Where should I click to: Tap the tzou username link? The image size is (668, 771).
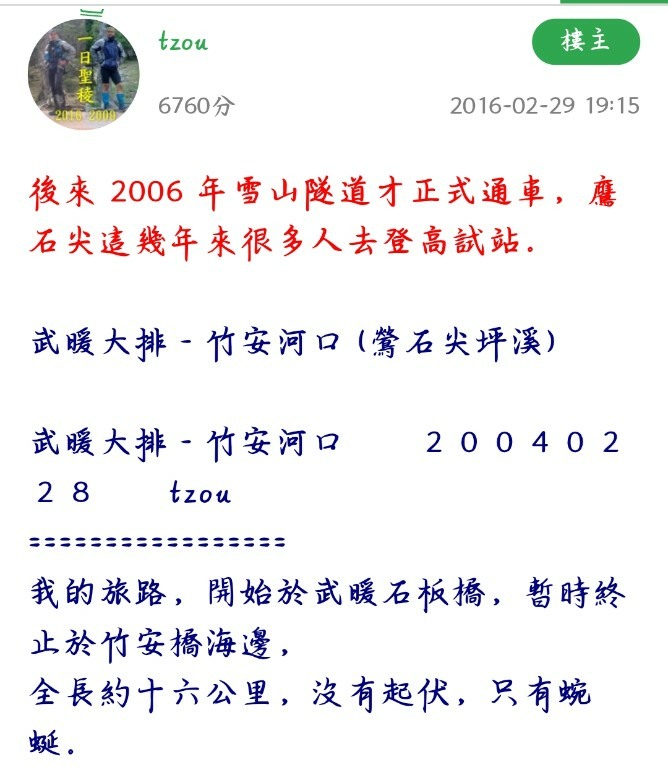click(183, 41)
